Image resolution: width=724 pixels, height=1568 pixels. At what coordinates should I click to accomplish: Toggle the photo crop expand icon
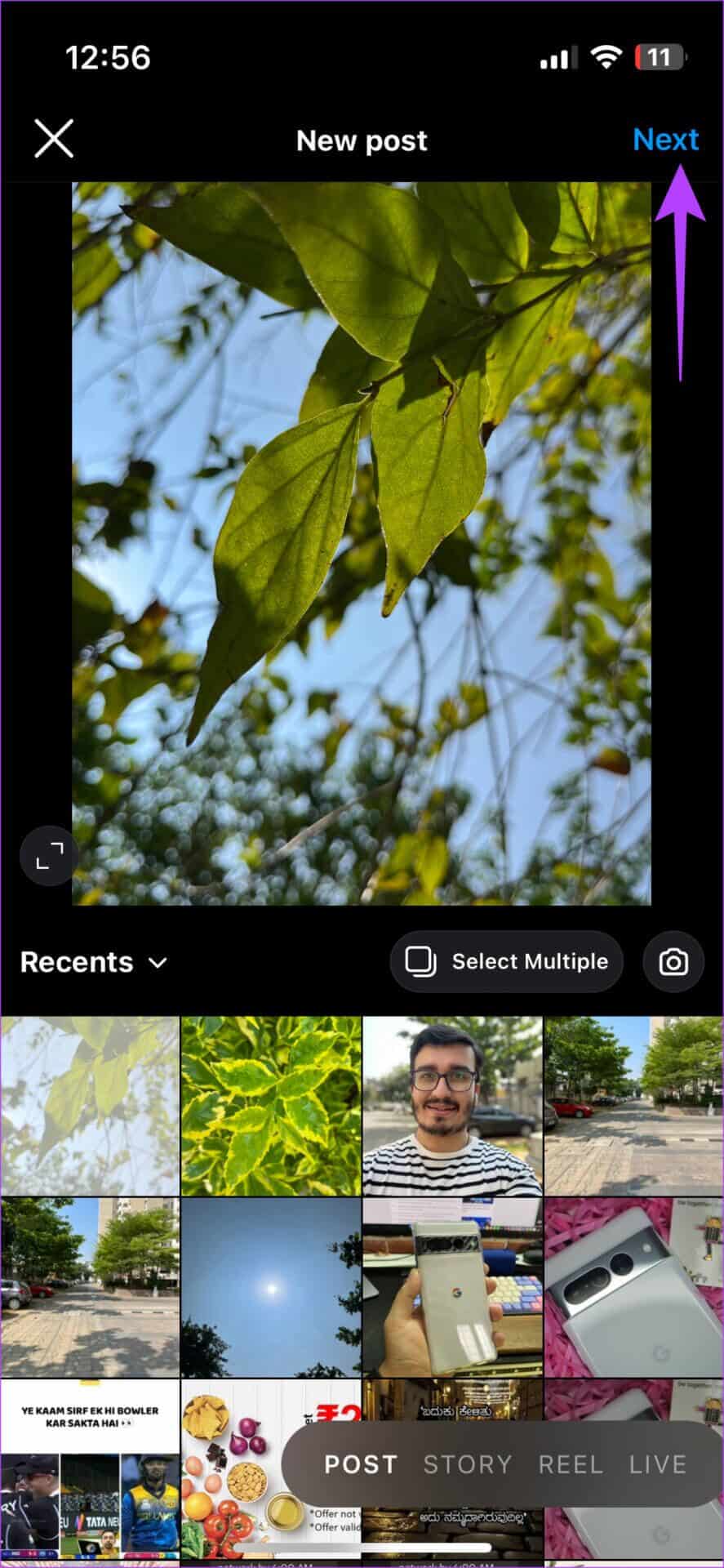coord(50,857)
